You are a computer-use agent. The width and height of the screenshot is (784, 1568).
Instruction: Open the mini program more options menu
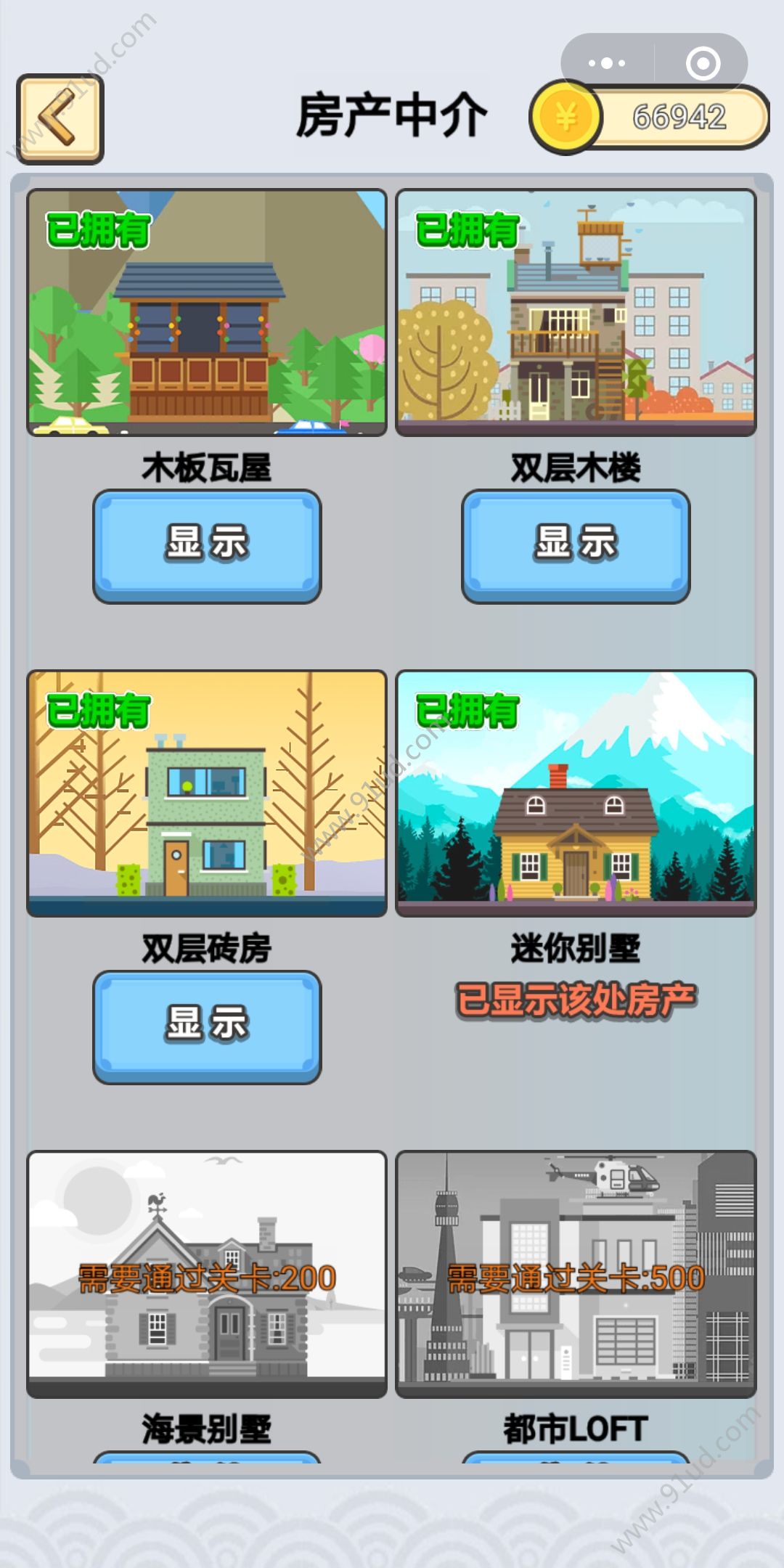(607, 63)
